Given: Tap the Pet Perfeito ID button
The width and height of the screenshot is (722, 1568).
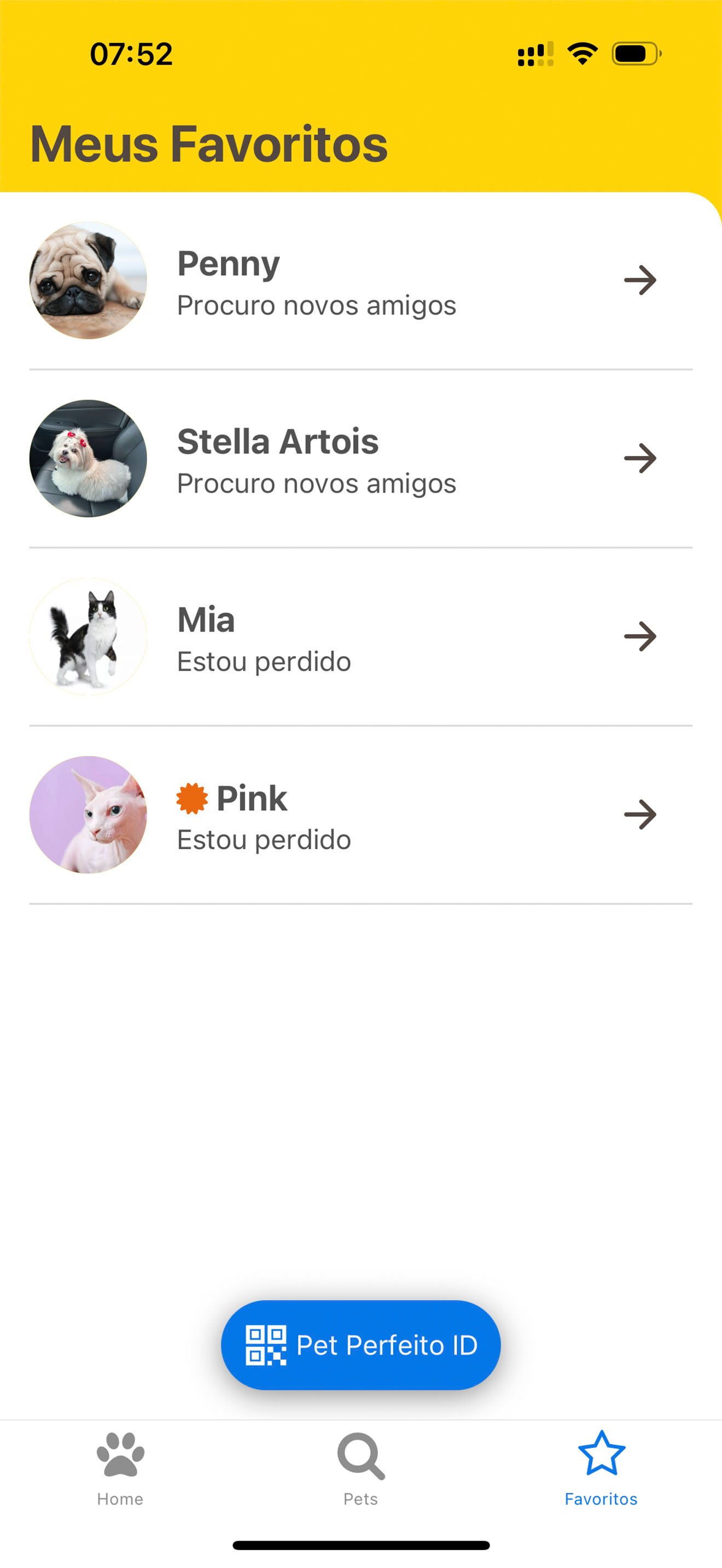Looking at the screenshot, I should (x=360, y=1344).
